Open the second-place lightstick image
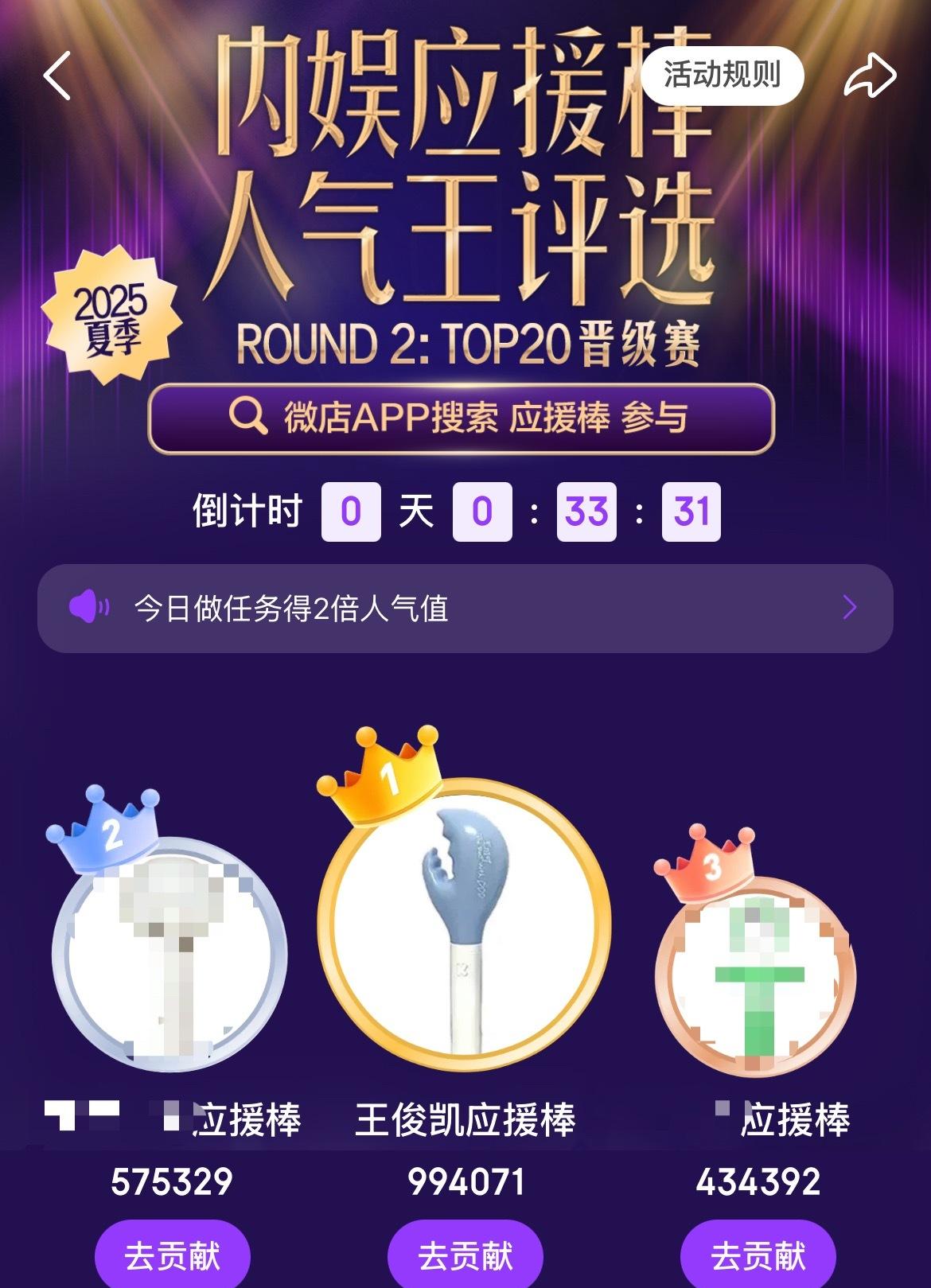This screenshot has height=1288, width=931. tap(169, 955)
